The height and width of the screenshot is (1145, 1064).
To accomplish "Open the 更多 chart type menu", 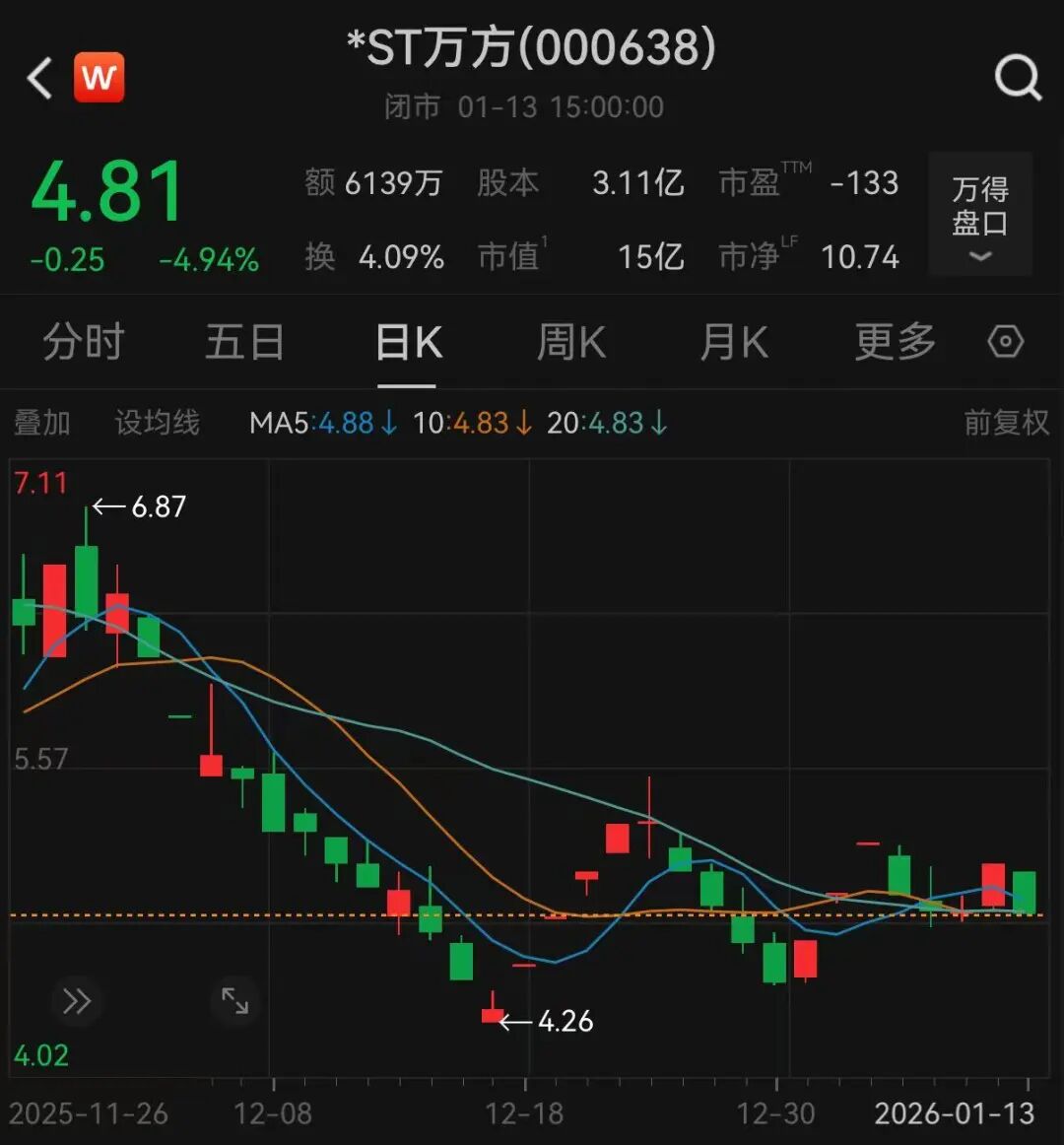I will click(x=895, y=341).
